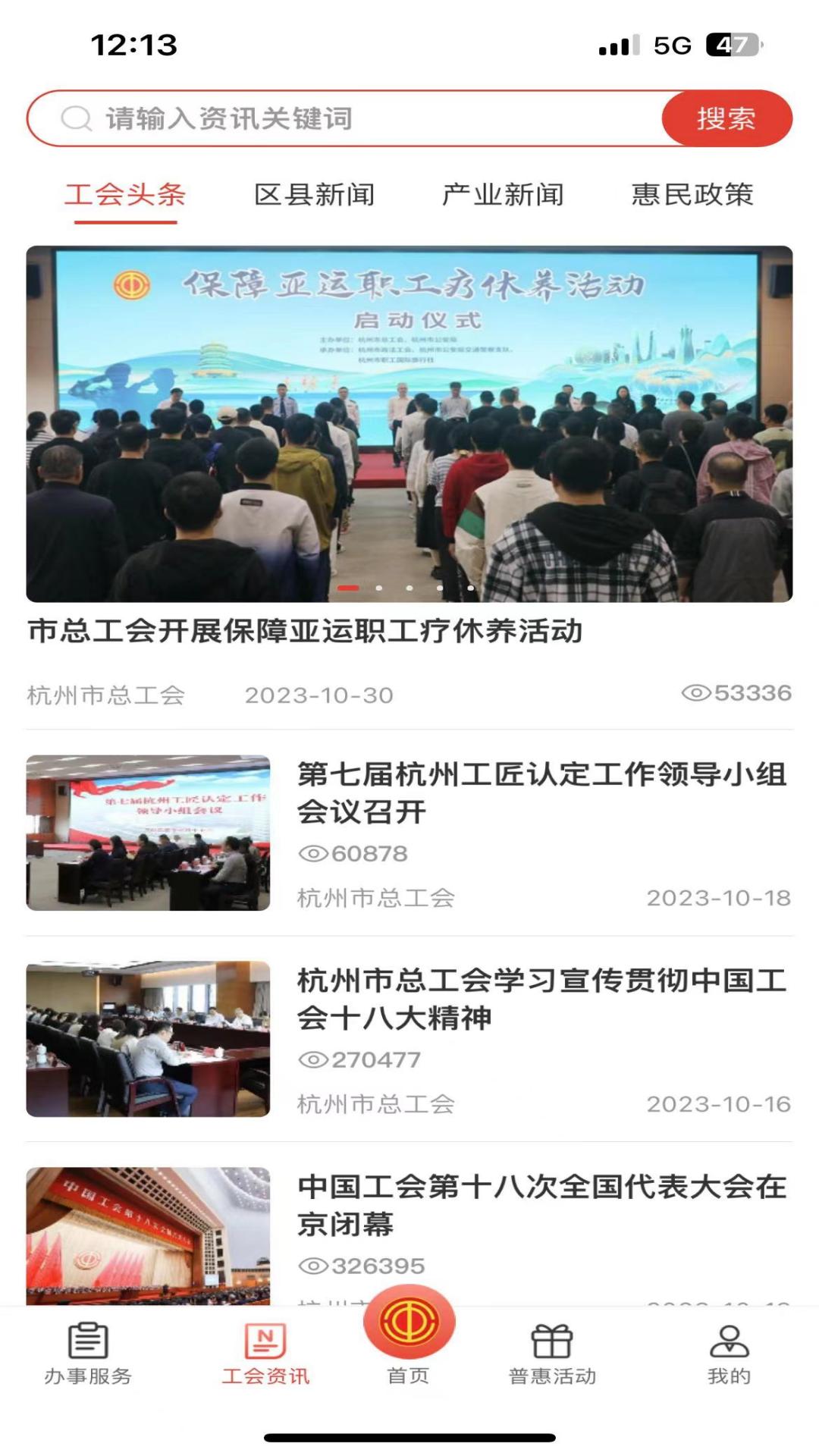Go to 办事服务 in bottom navigation

tap(88, 1354)
